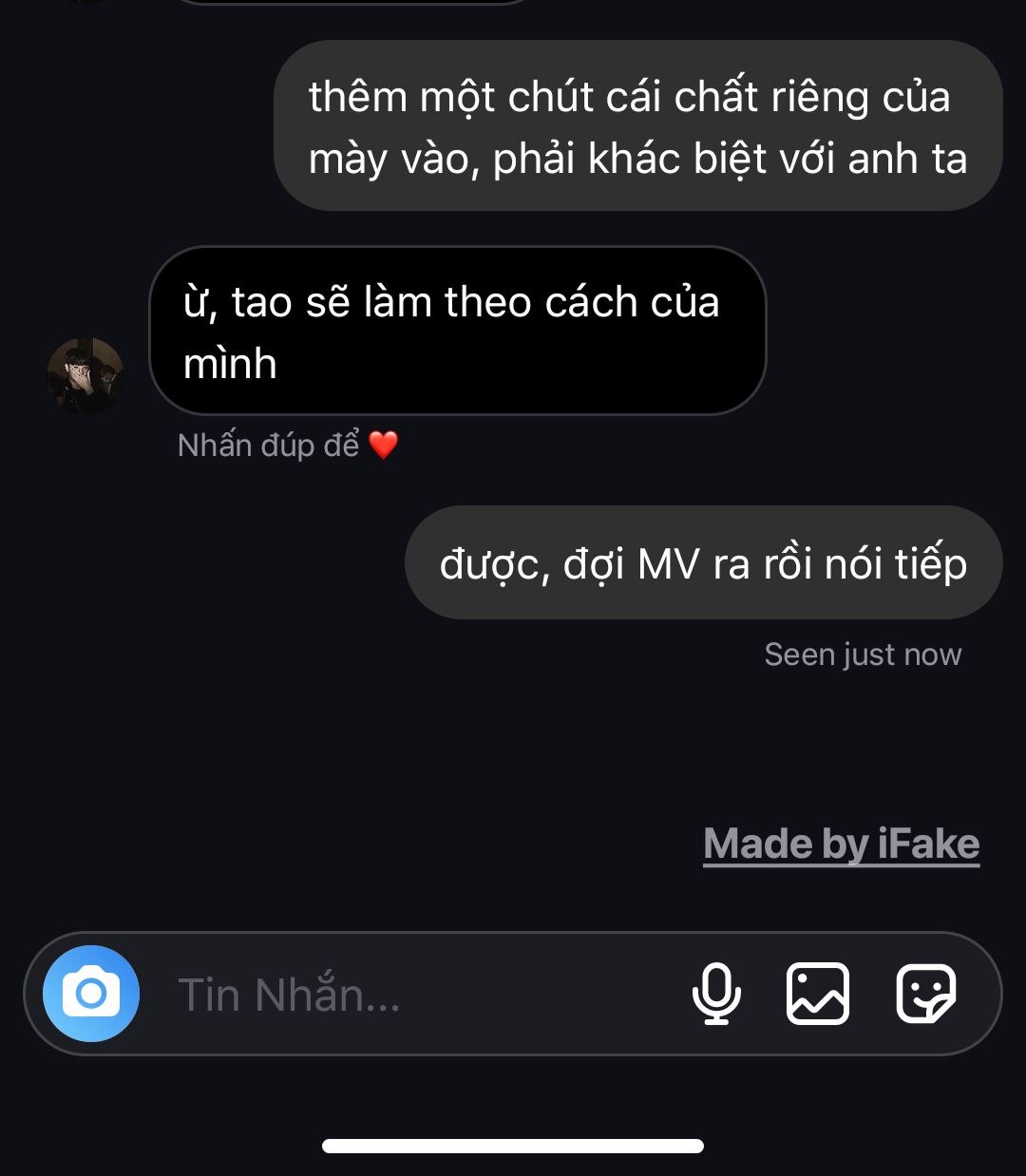The image size is (1026, 1176).
Task: Open the photo gallery picker
Action: [818, 994]
